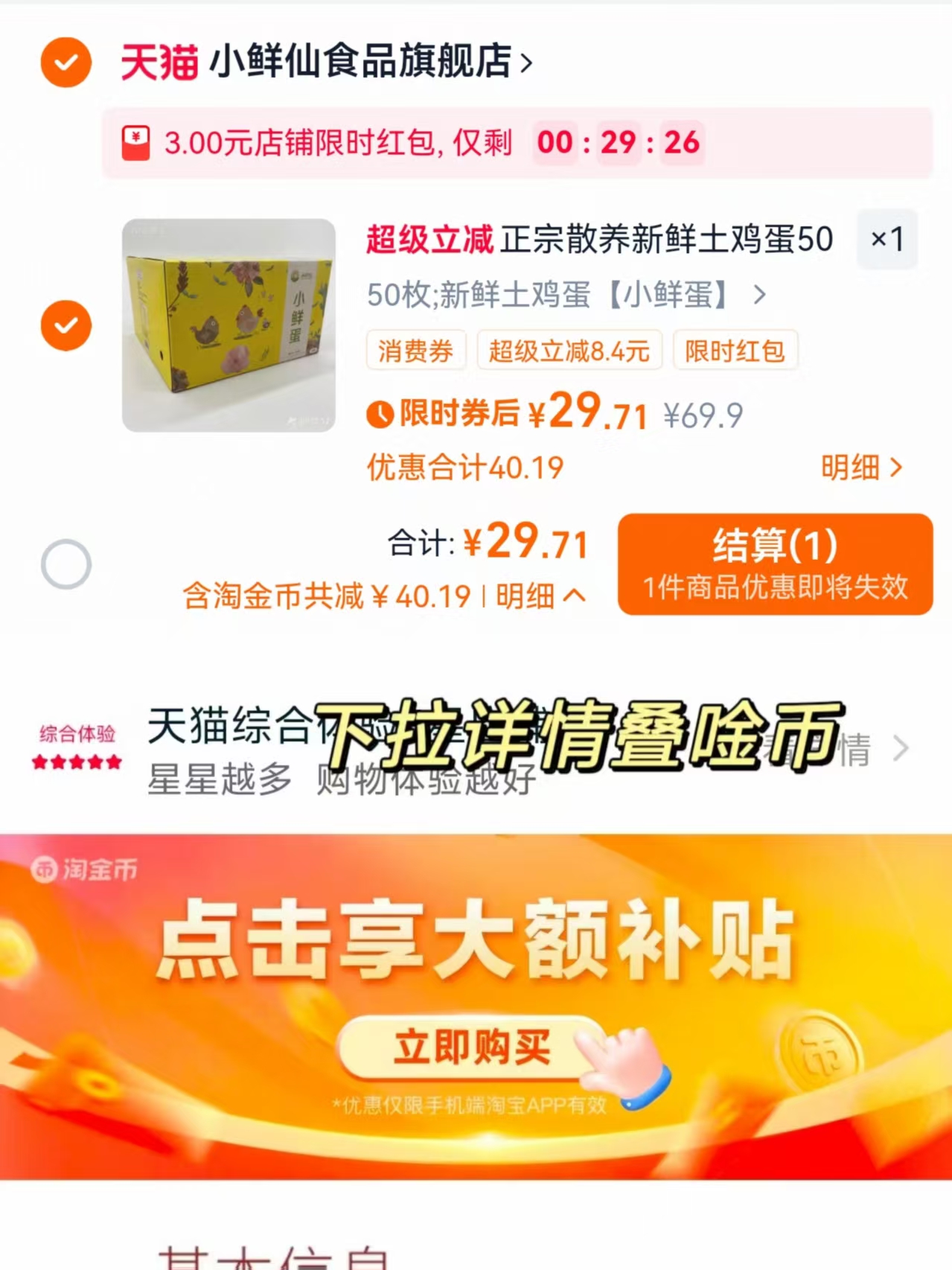Click the 超级立减8.4元 tag
The width and height of the screenshot is (952, 1270).
coord(569,350)
